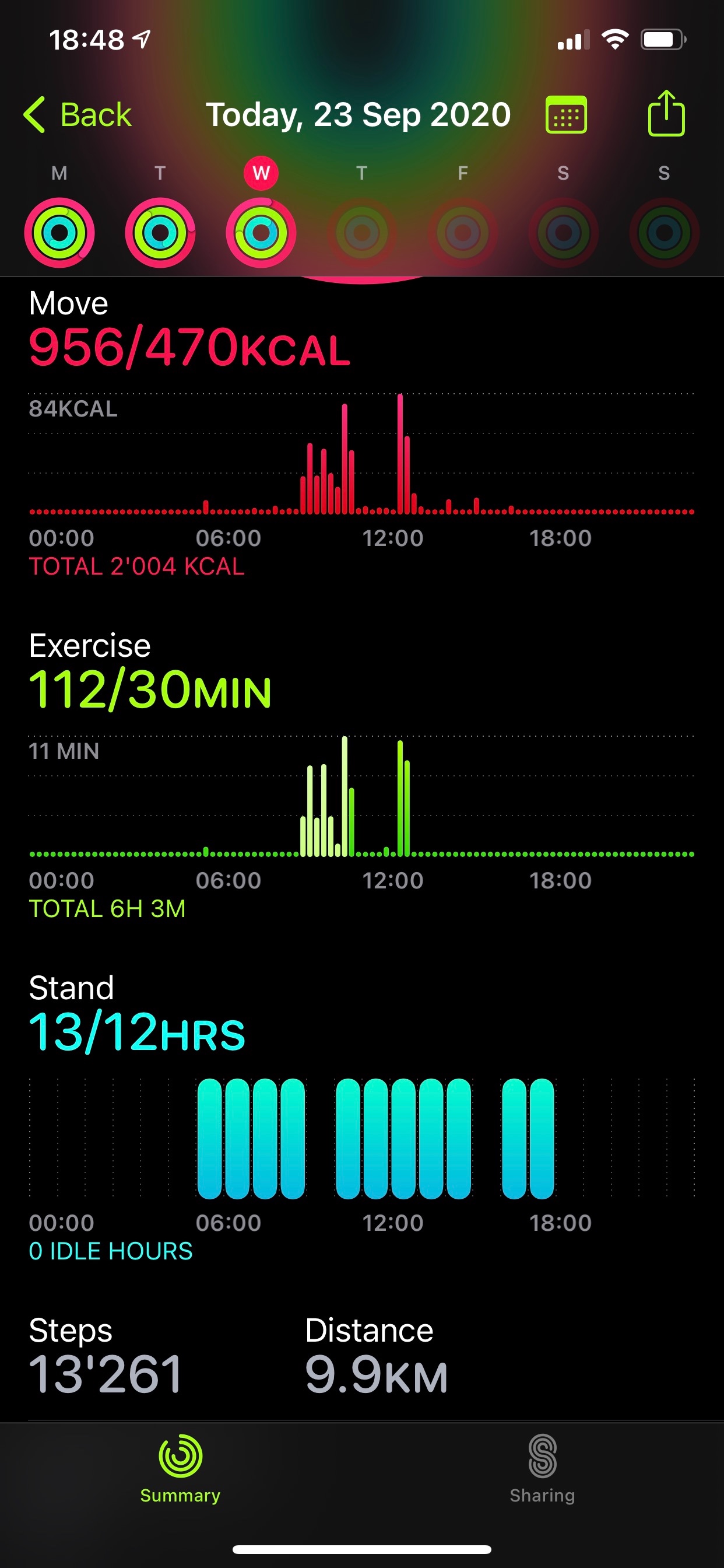This screenshot has height=1568, width=724.
Task: Switch to the Sharing tab
Action: pos(542,1469)
